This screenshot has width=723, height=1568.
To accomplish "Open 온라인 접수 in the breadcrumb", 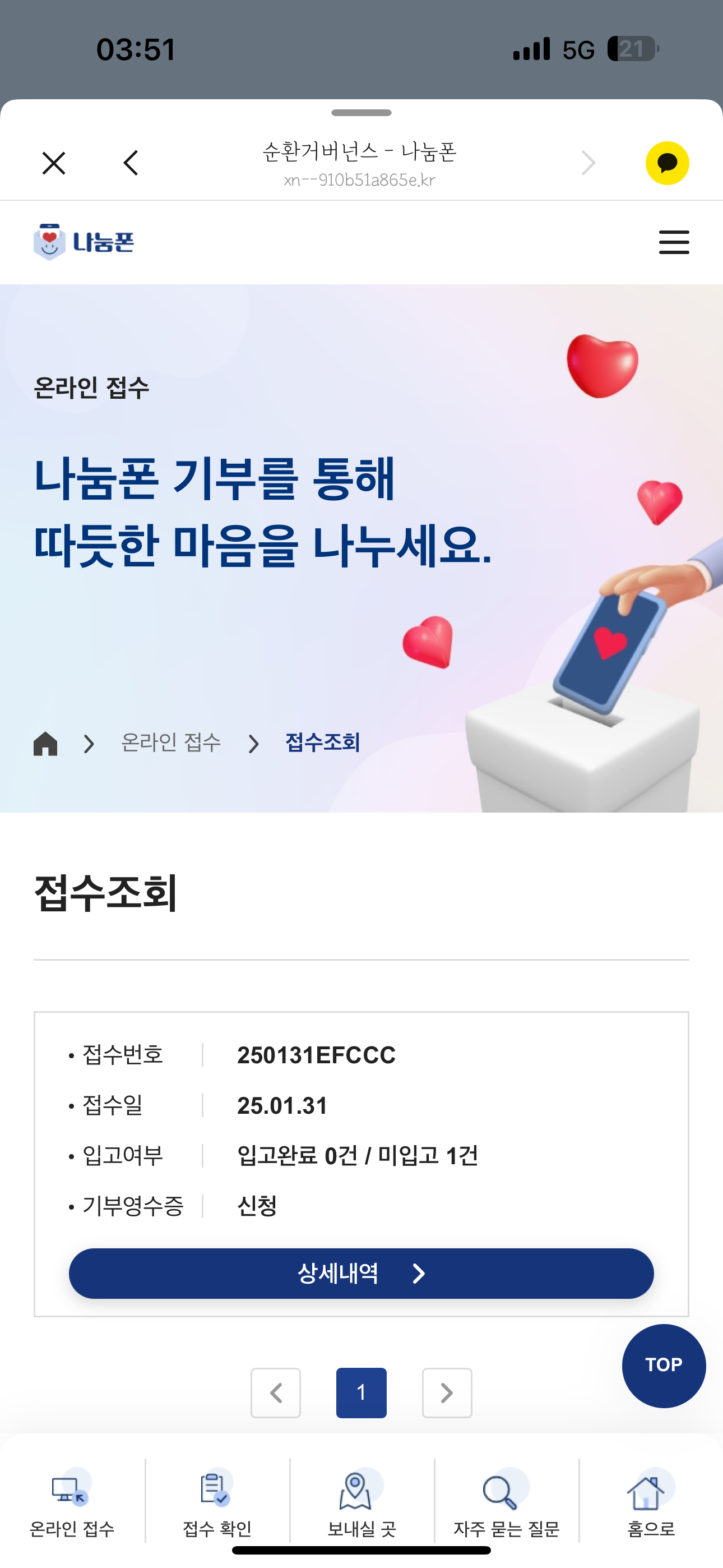I will [171, 743].
